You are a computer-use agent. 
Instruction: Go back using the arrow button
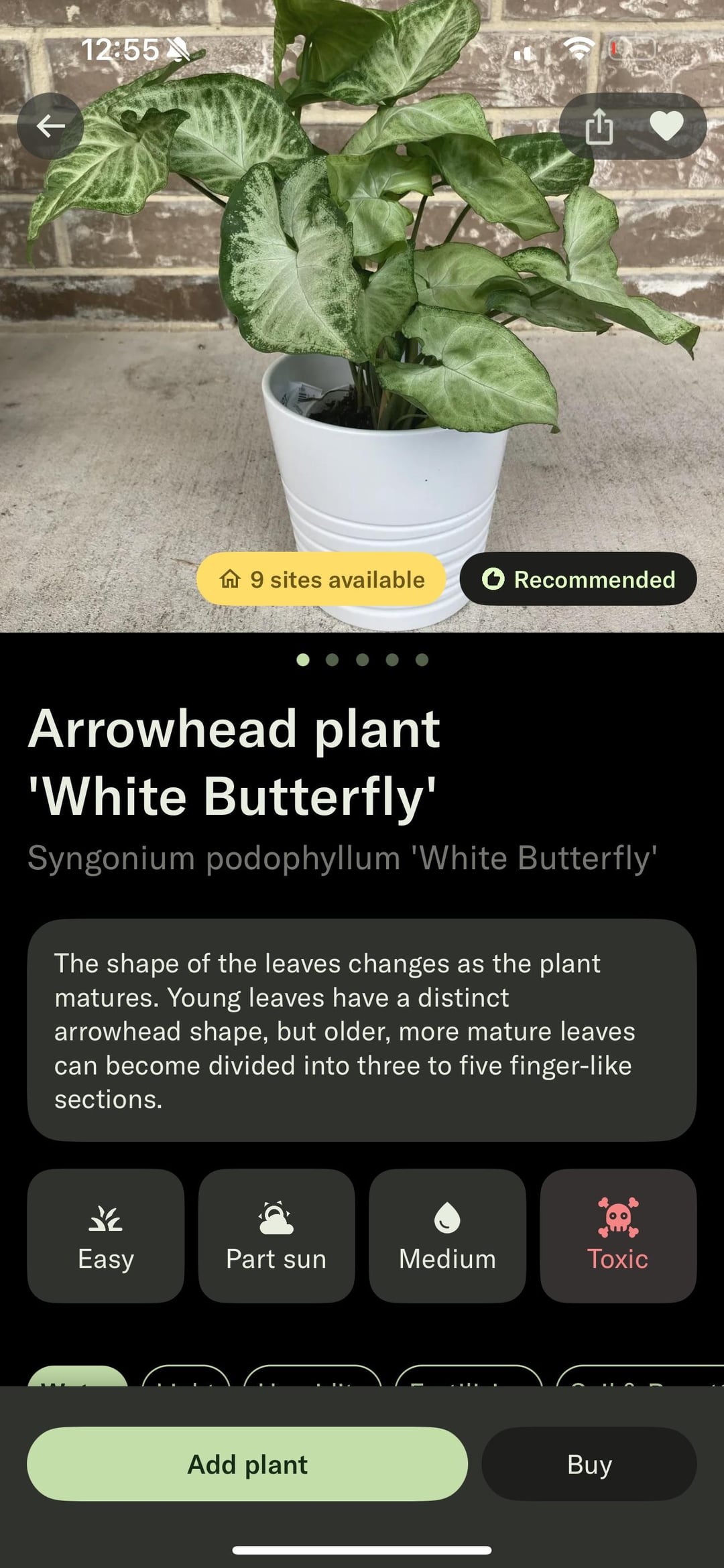50,126
